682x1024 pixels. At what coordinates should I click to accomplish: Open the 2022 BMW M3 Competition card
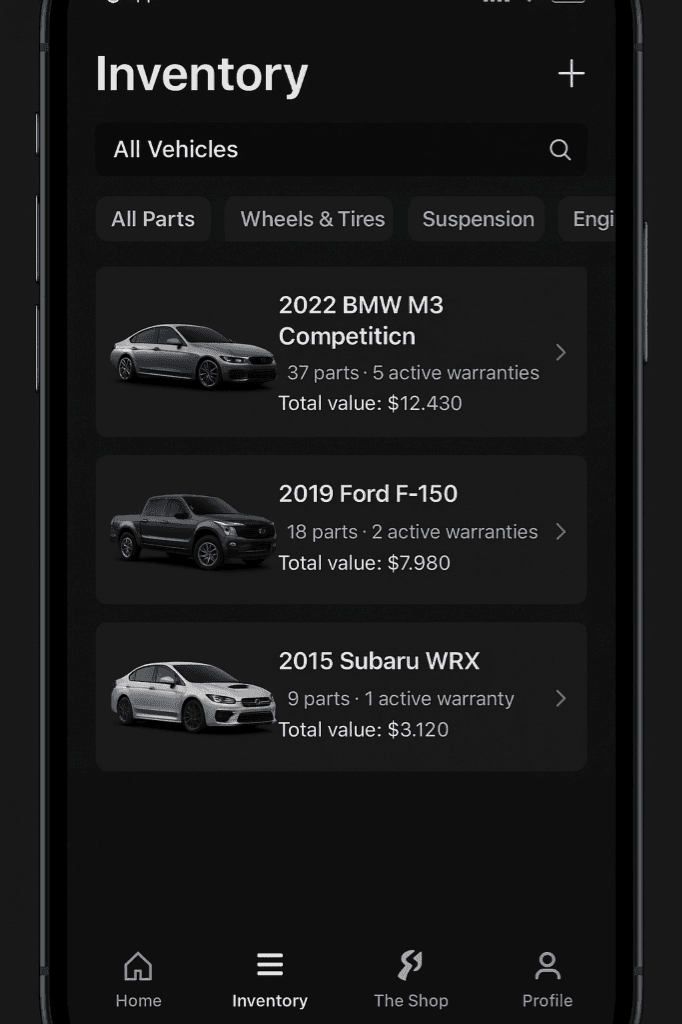(341, 352)
